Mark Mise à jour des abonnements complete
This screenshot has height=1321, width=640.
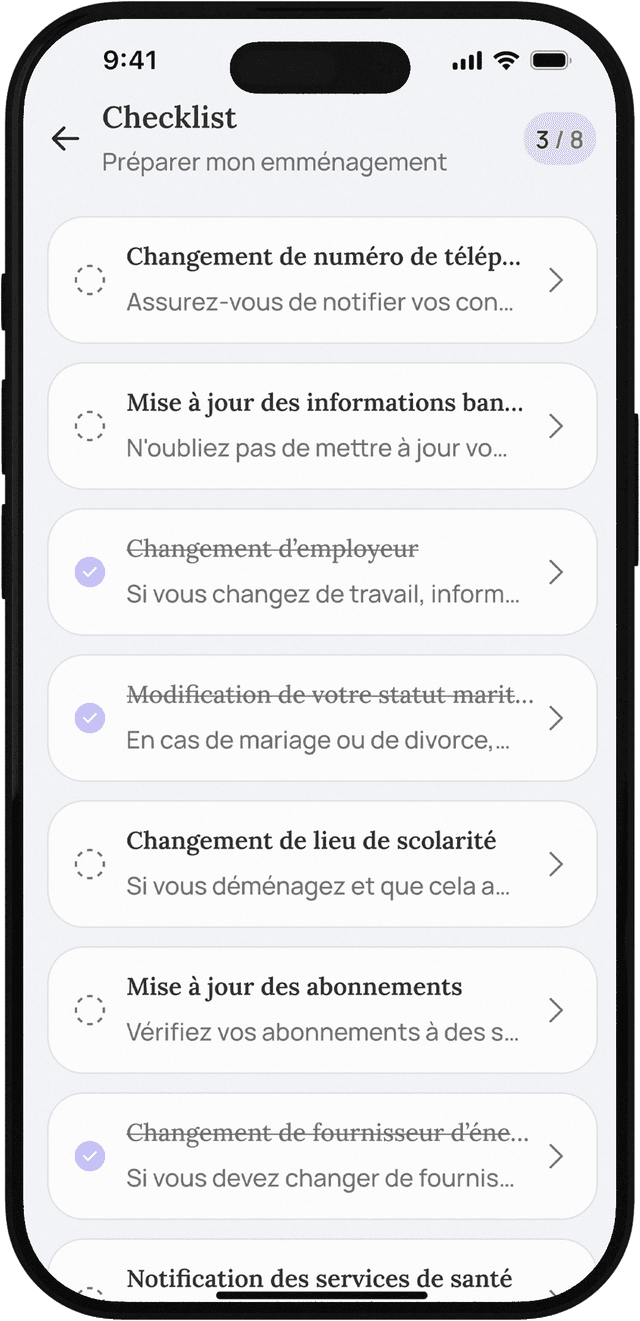90,1010
